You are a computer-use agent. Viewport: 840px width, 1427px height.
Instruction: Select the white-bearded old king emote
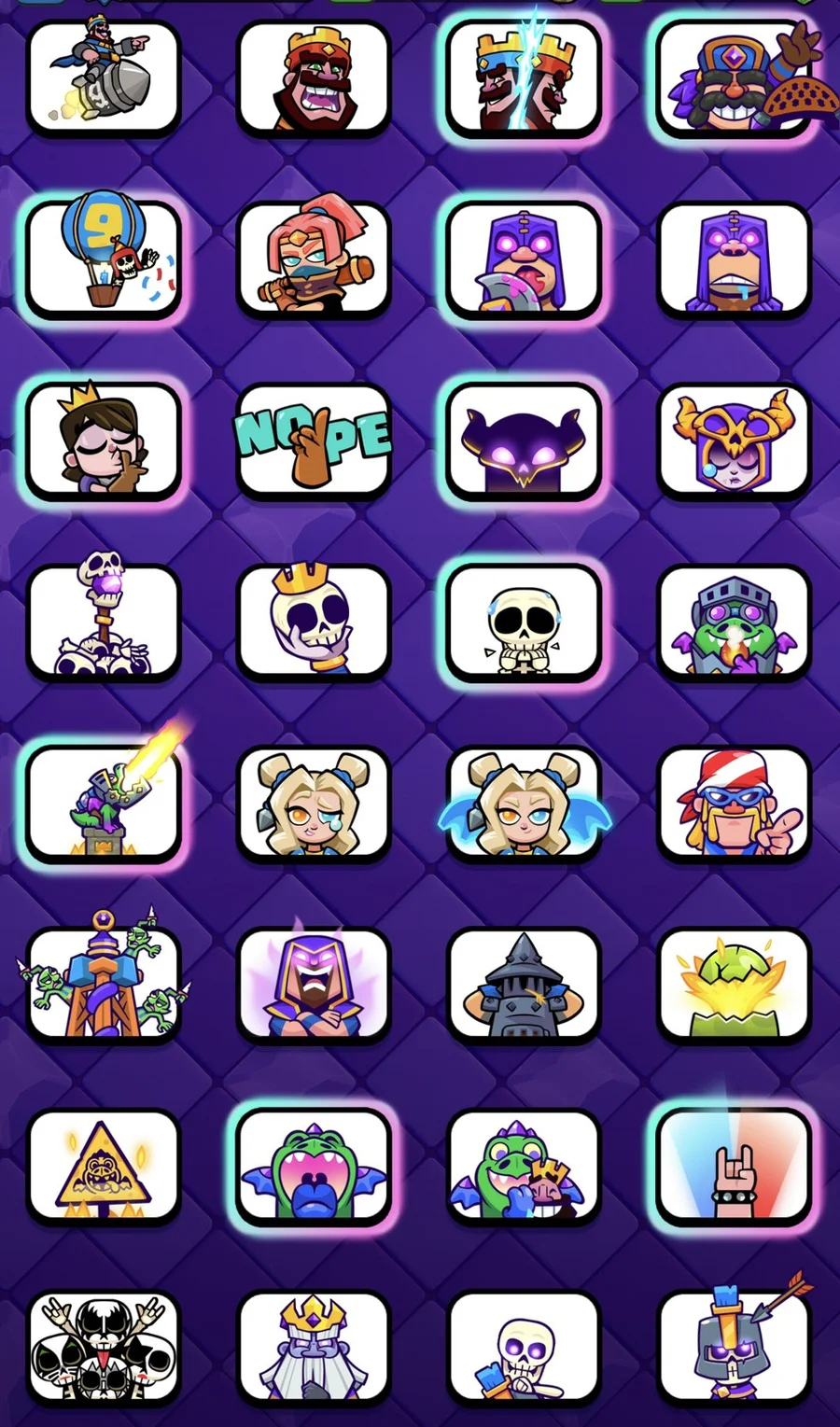(x=313, y=1349)
